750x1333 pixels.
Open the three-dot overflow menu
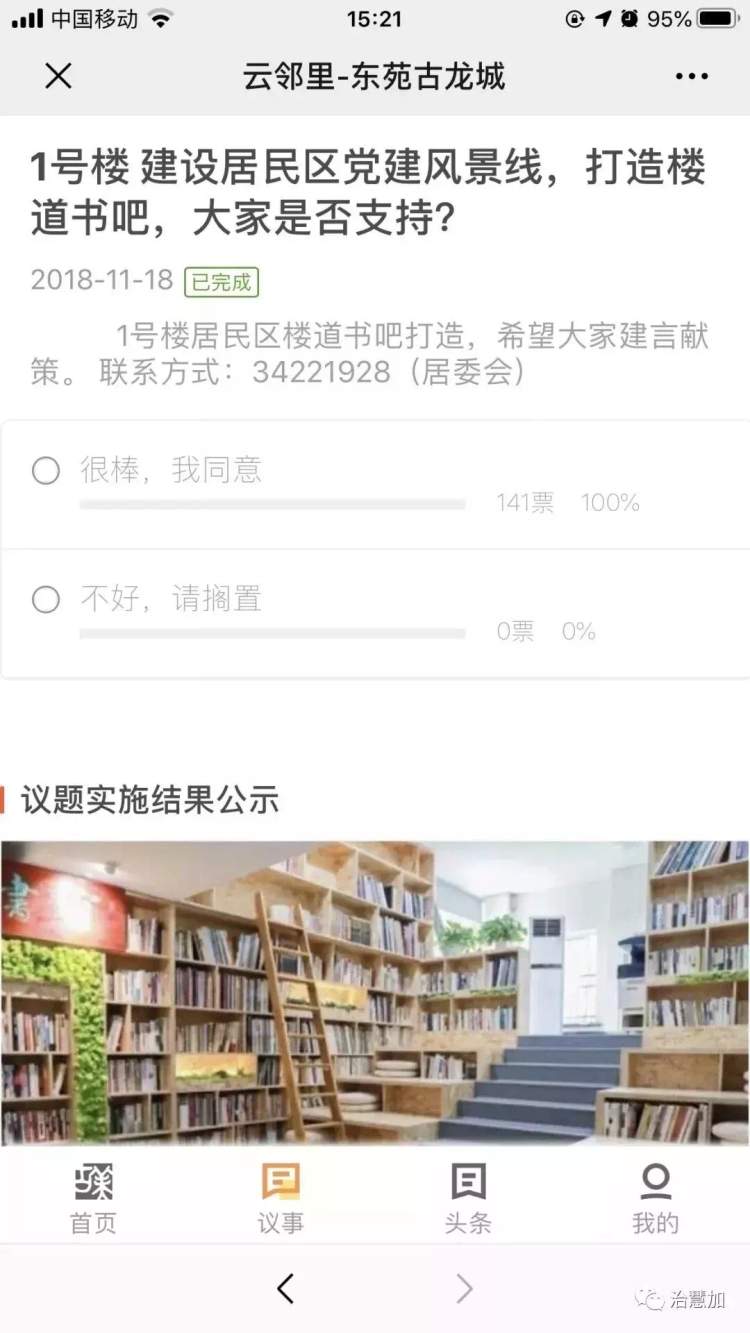tap(691, 76)
